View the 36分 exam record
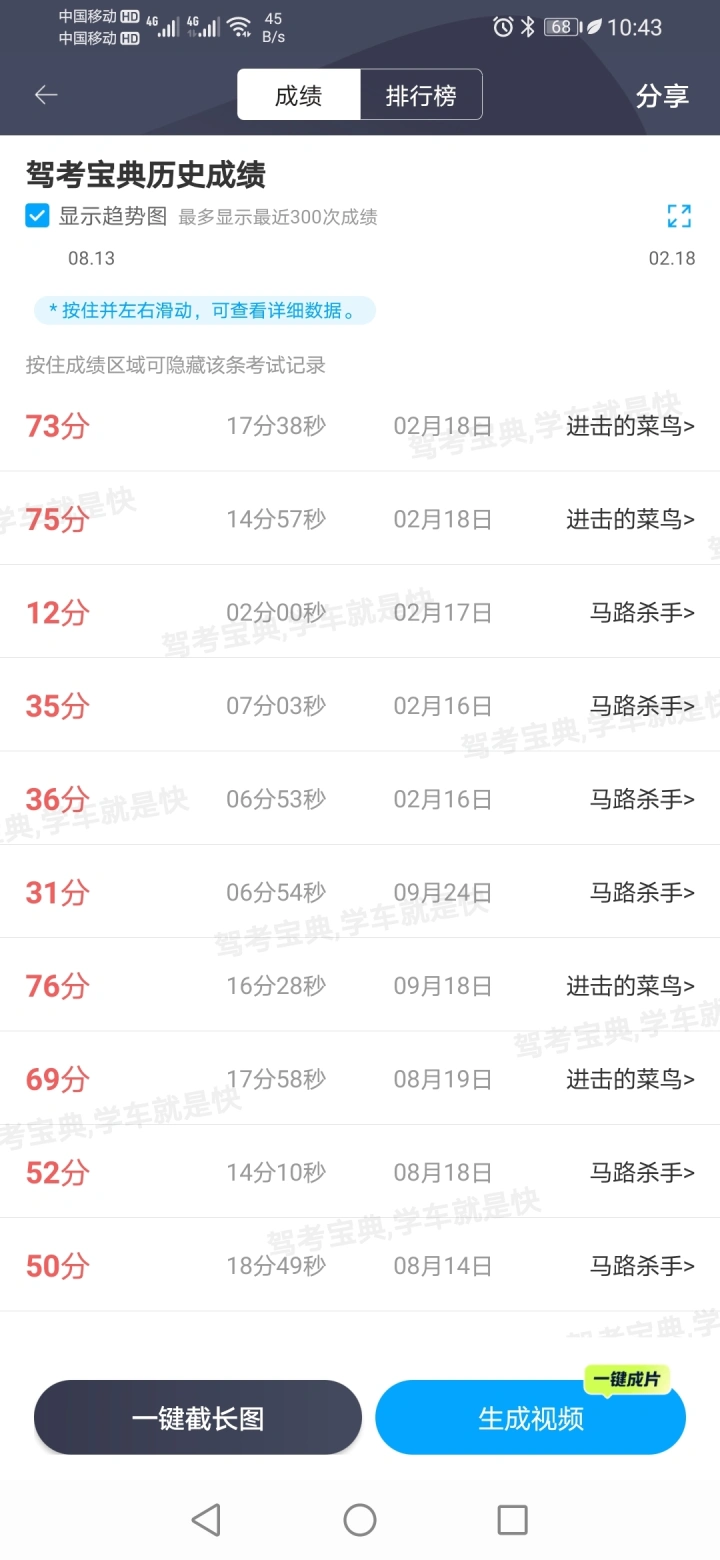This screenshot has height=1560, width=720. (360, 798)
